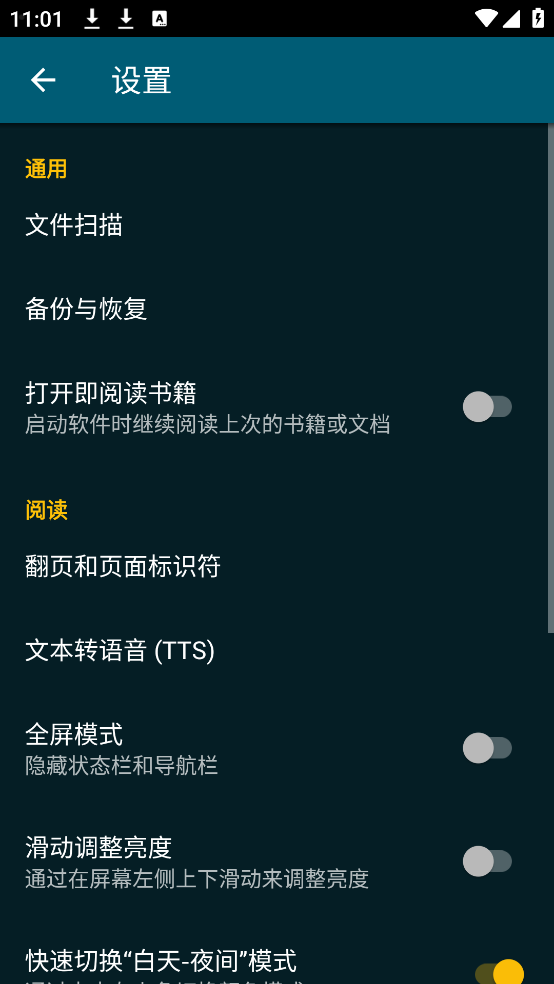Enable 滑动调整亮度 switch
The image size is (554, 984).
(487, 861)
